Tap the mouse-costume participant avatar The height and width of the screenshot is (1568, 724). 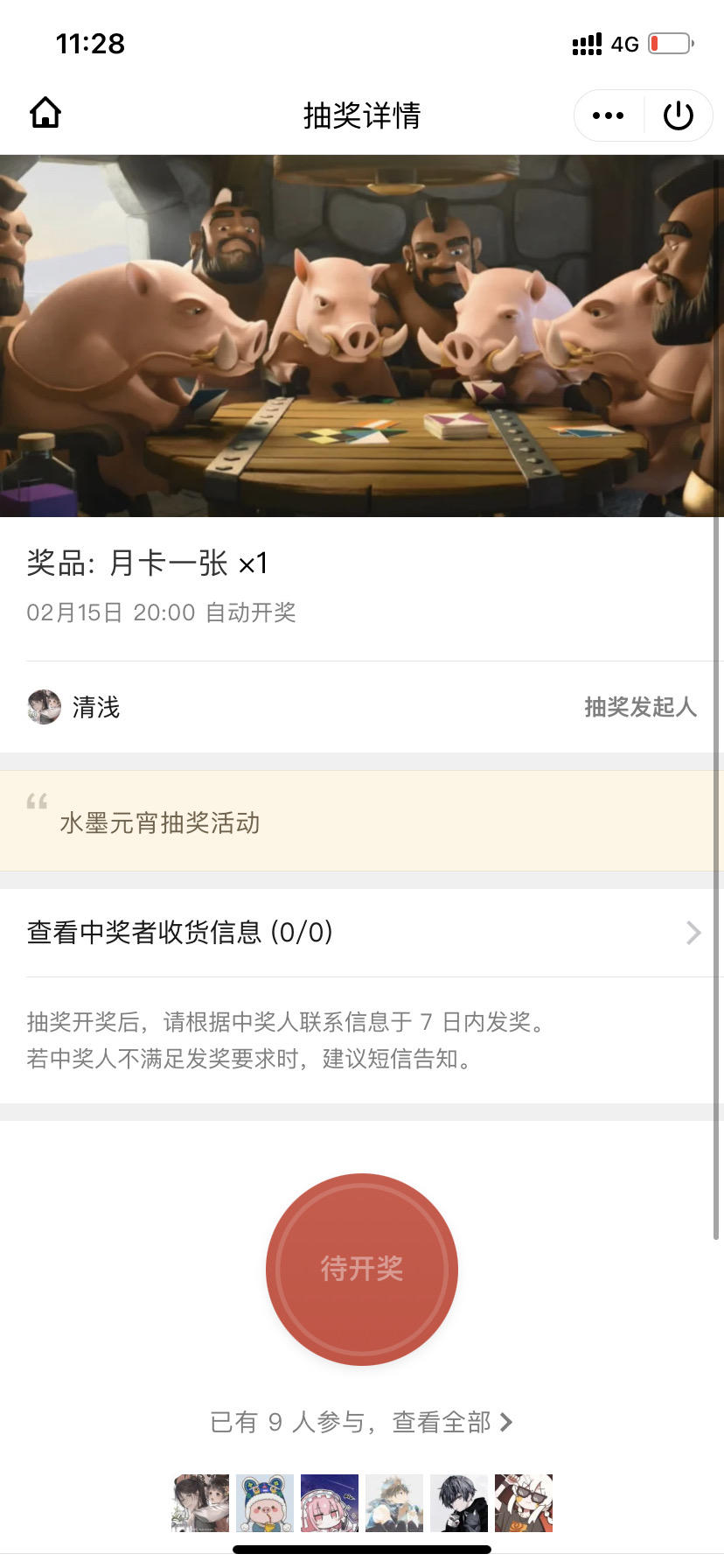265,1503
